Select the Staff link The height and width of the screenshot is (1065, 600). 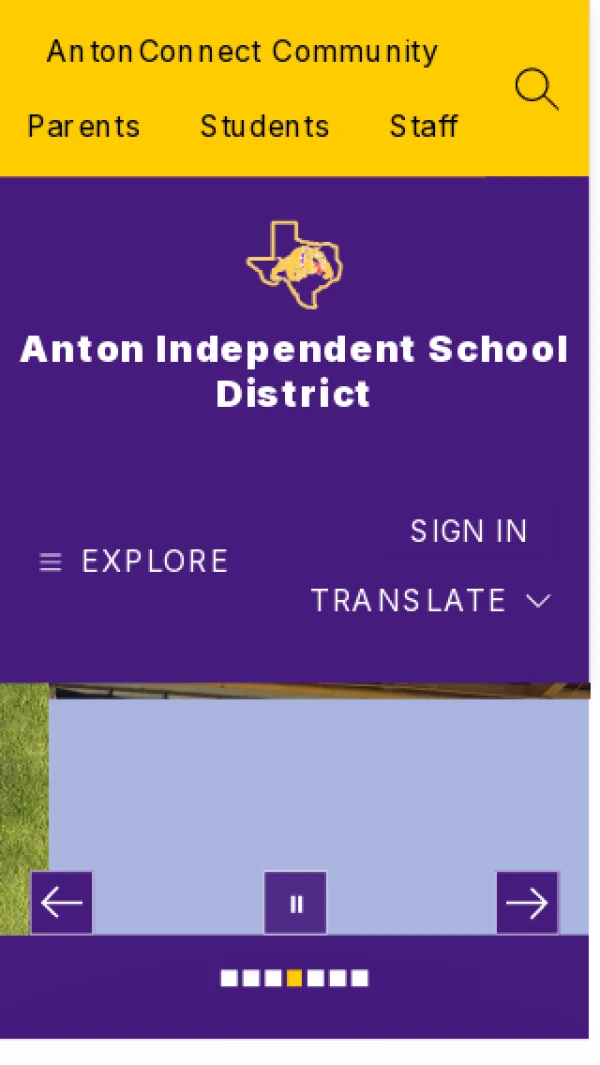coord(424,127)
